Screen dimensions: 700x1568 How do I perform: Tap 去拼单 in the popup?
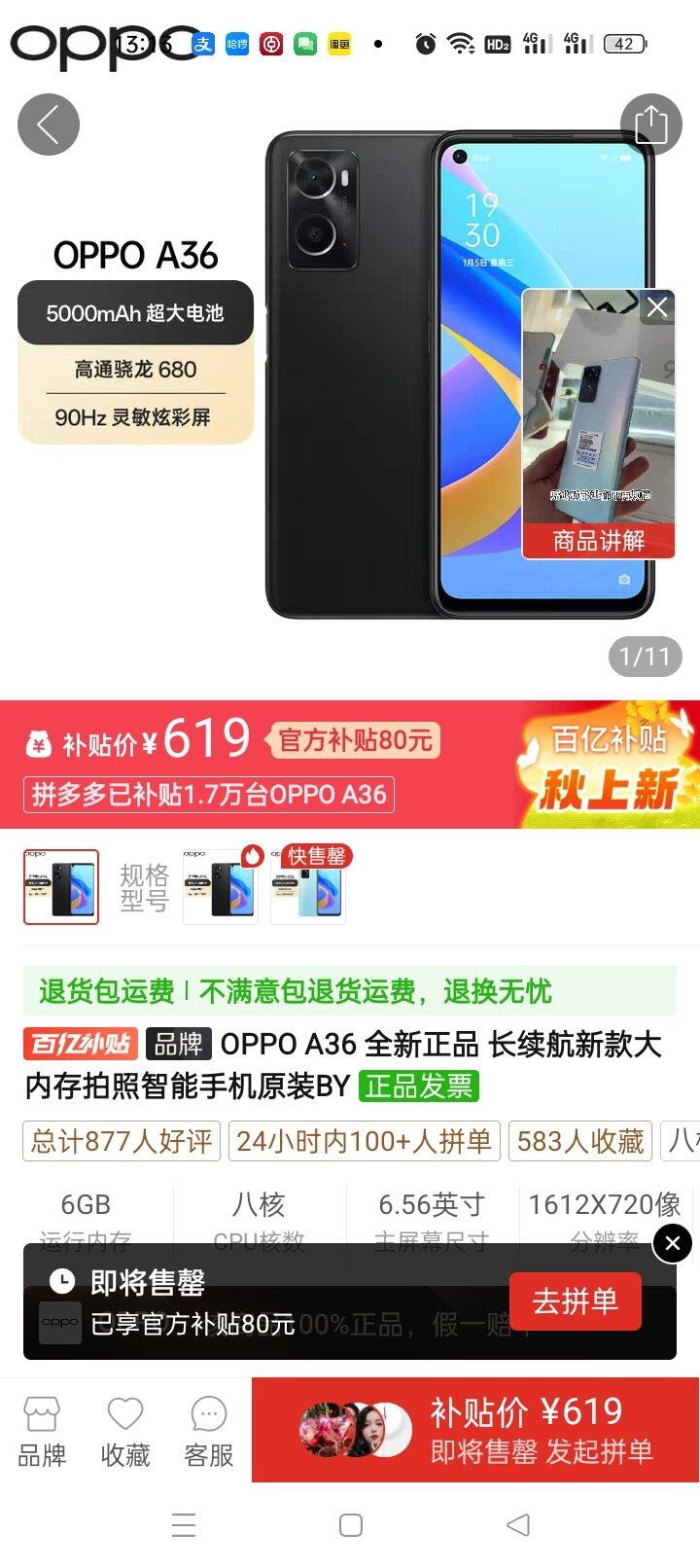click(x=575, y=1301)
